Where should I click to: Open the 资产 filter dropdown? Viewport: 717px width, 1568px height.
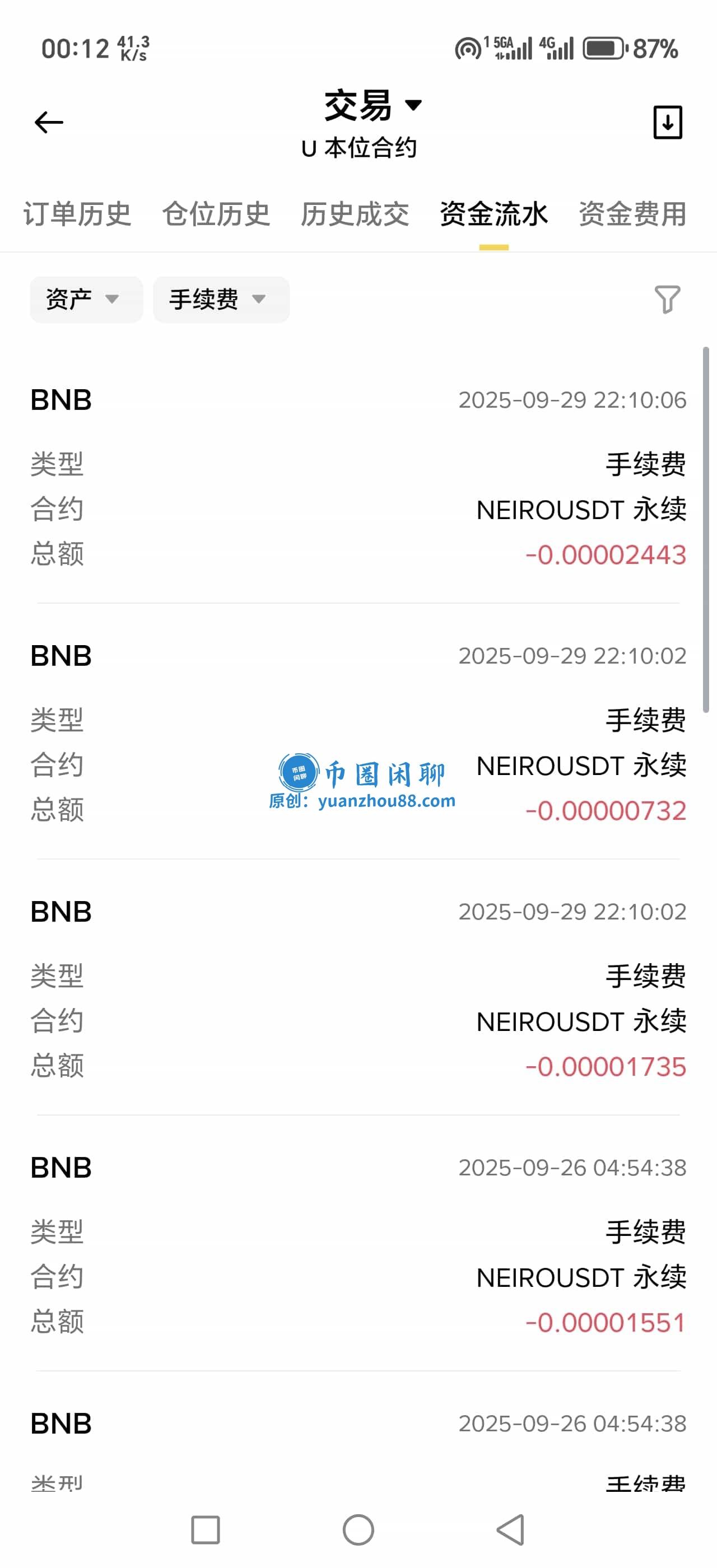tap(86, 300)
